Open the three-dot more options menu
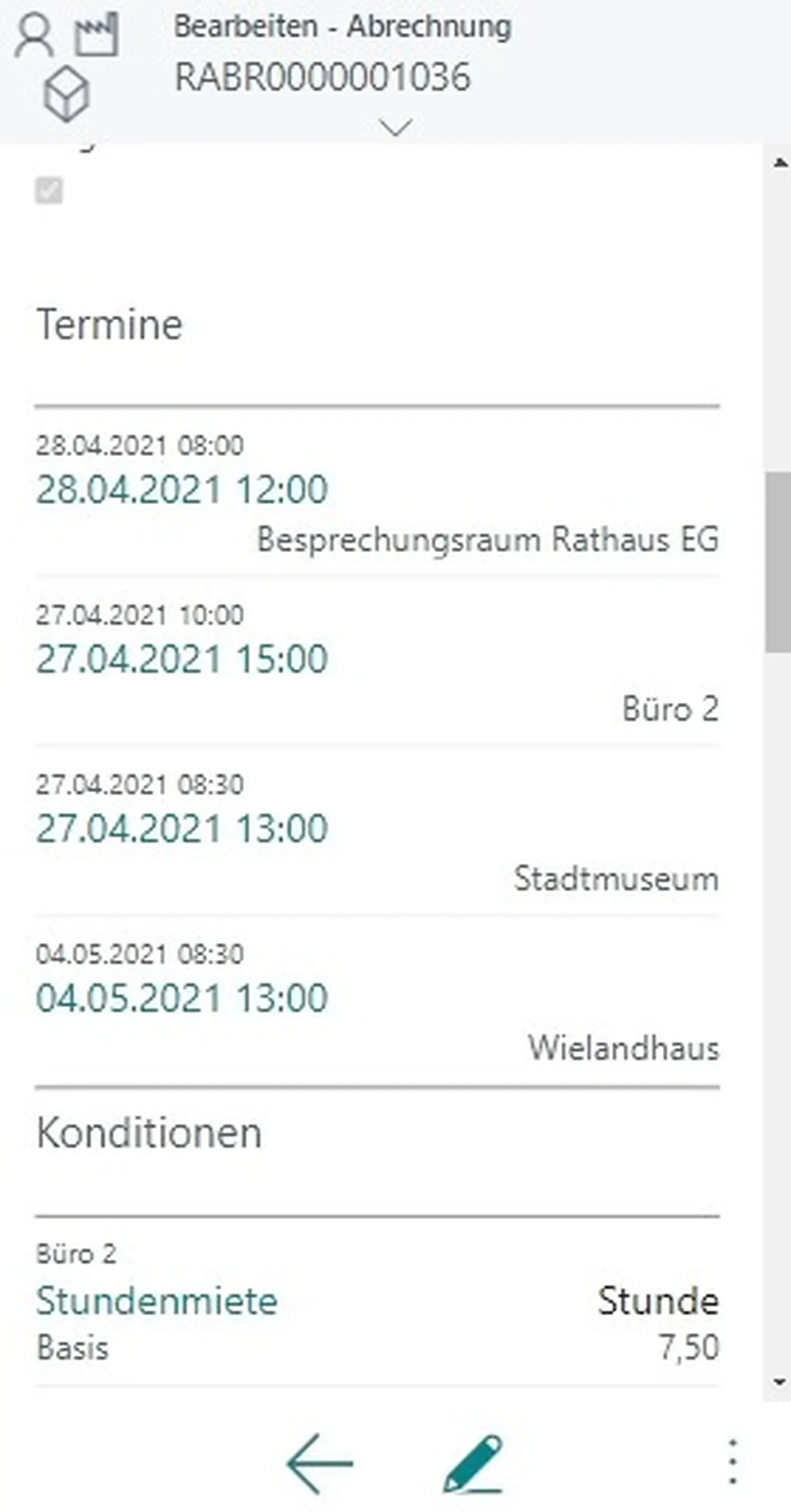The height and width of the screenshot is (1512, 791). click(x=732, y=1462)
